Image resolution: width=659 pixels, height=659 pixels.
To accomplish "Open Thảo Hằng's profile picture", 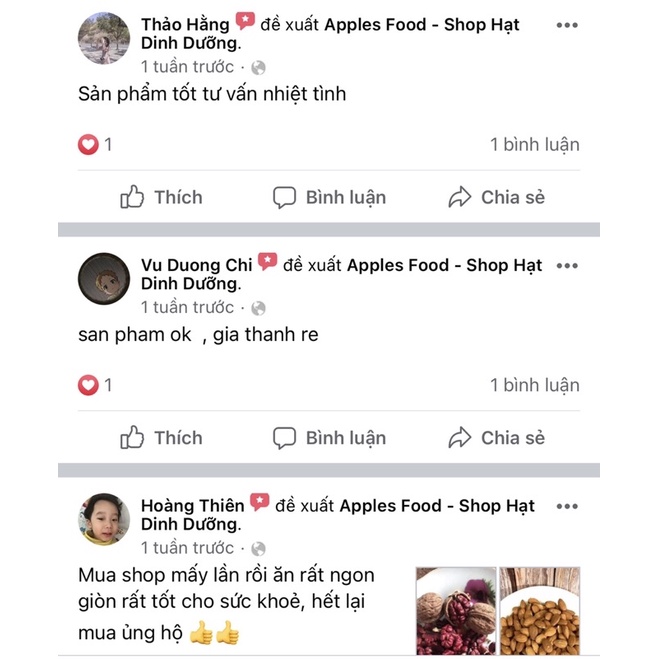I will tap(104, 38).
